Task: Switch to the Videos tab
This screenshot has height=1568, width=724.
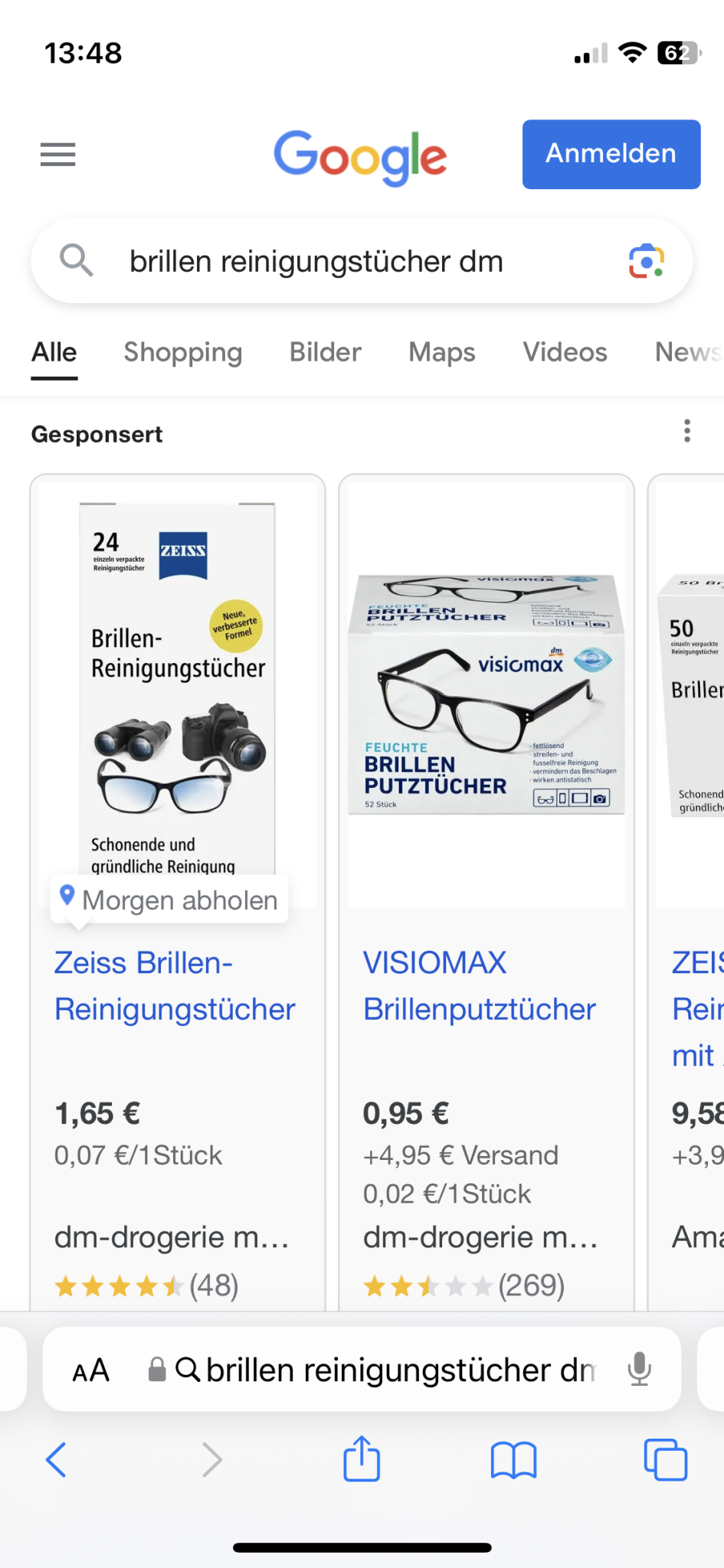Action: point(565,352)
